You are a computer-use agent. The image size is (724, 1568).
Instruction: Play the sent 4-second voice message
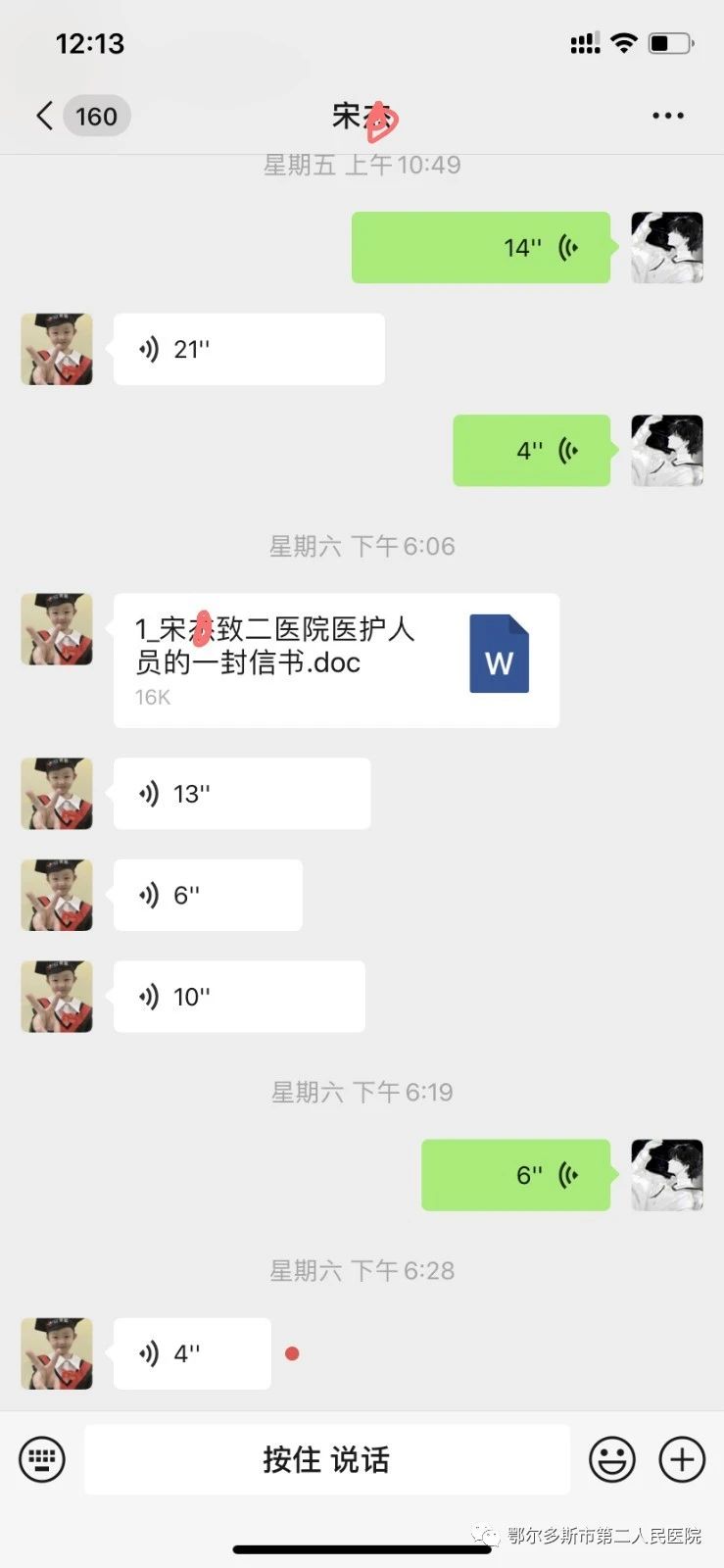(x=531, y=451)
